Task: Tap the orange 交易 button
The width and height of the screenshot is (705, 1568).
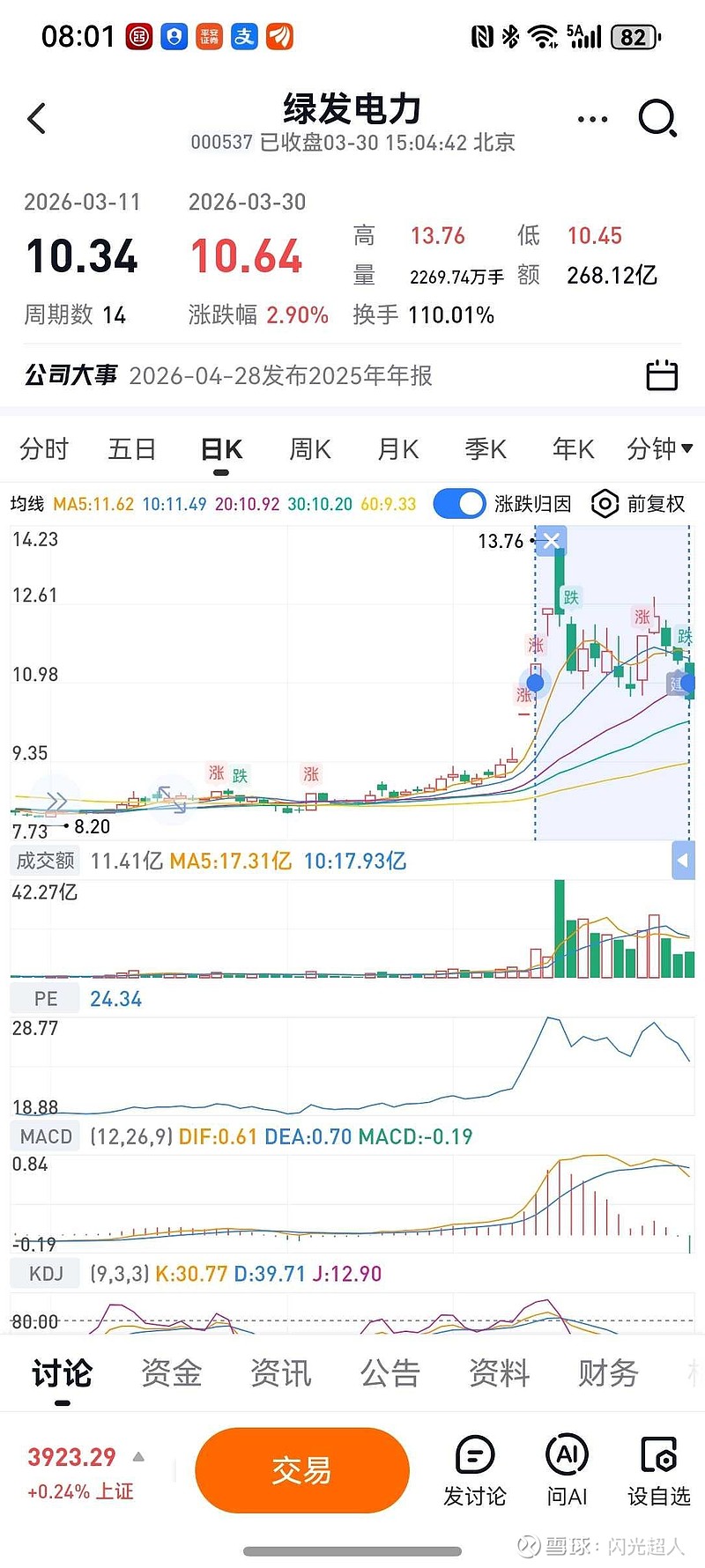Action: pyautogui.click(x=302, y=1470)
